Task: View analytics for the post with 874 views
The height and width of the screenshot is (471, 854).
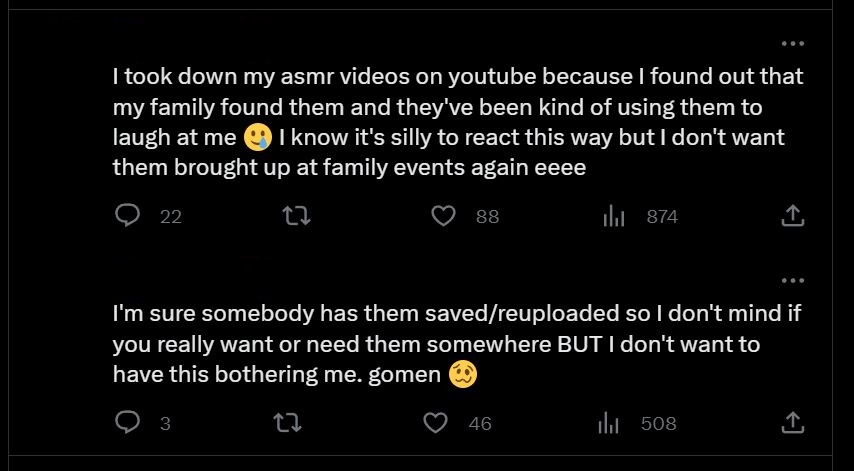Action: [614, 215]
